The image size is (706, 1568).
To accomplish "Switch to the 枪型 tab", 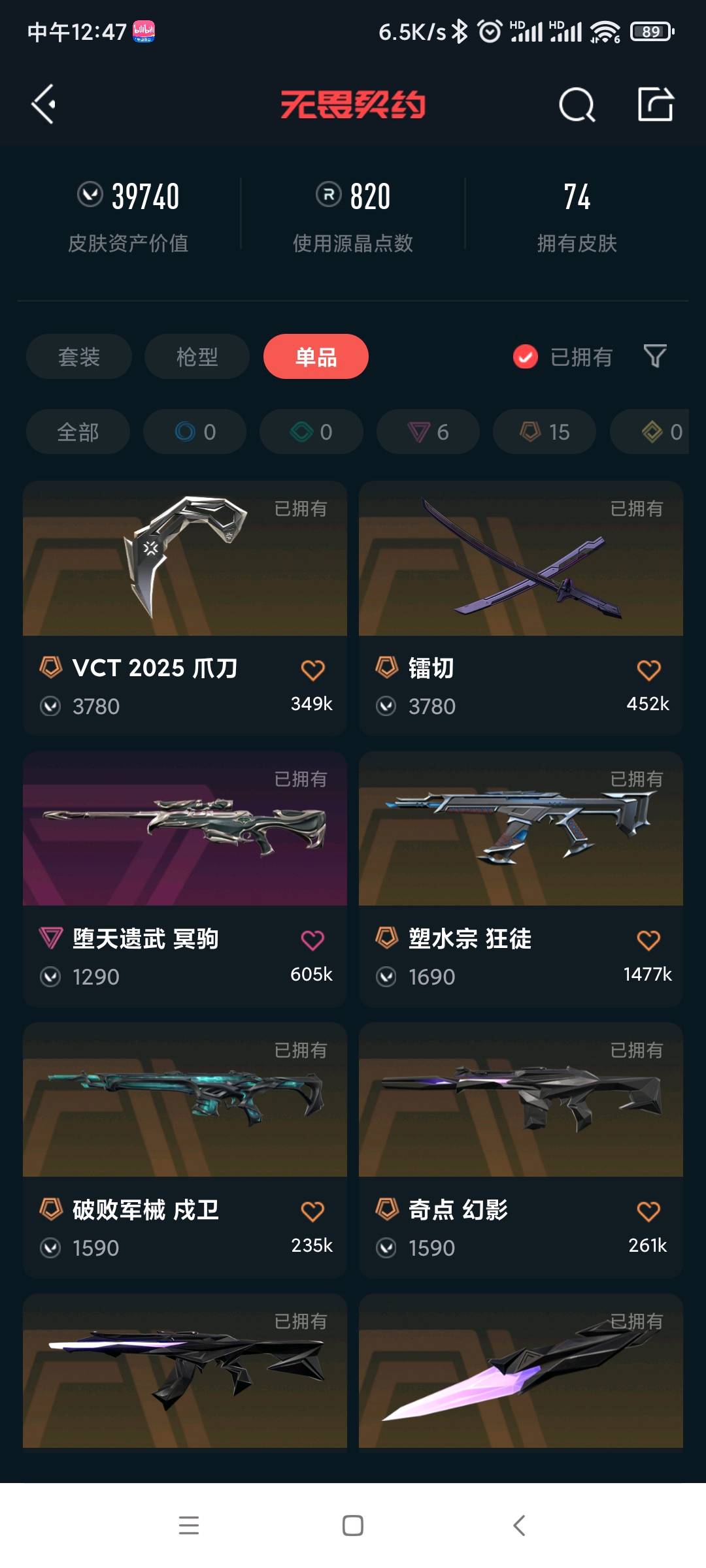I will tap(197, 357).
